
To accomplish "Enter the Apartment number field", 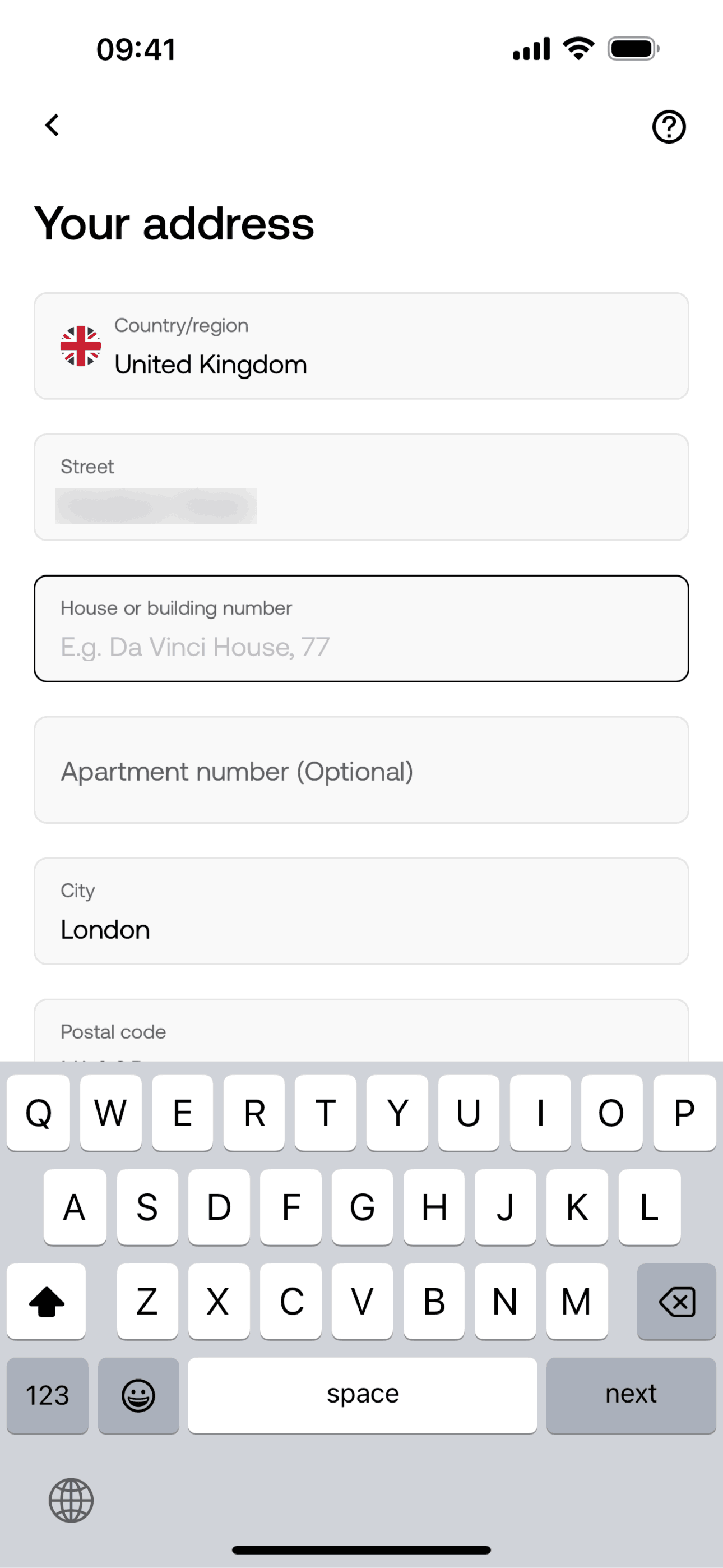I will pos(361,770).
